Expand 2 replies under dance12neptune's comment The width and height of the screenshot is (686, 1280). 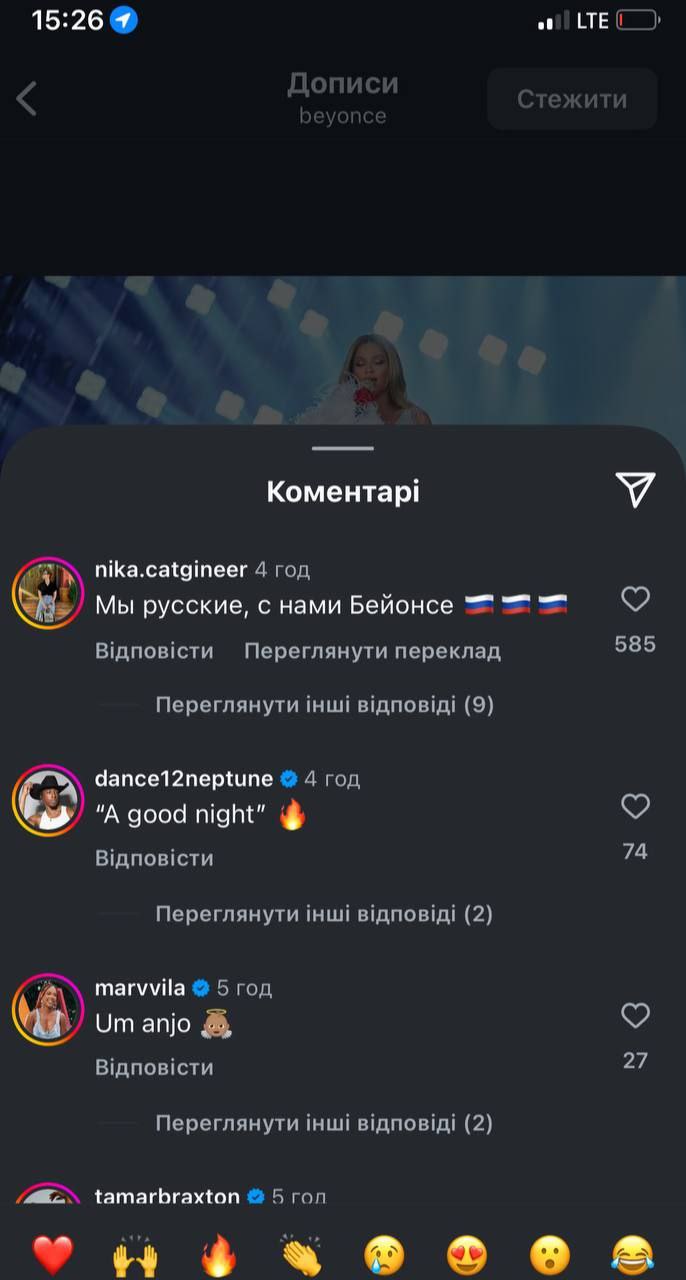coord(324,914)
